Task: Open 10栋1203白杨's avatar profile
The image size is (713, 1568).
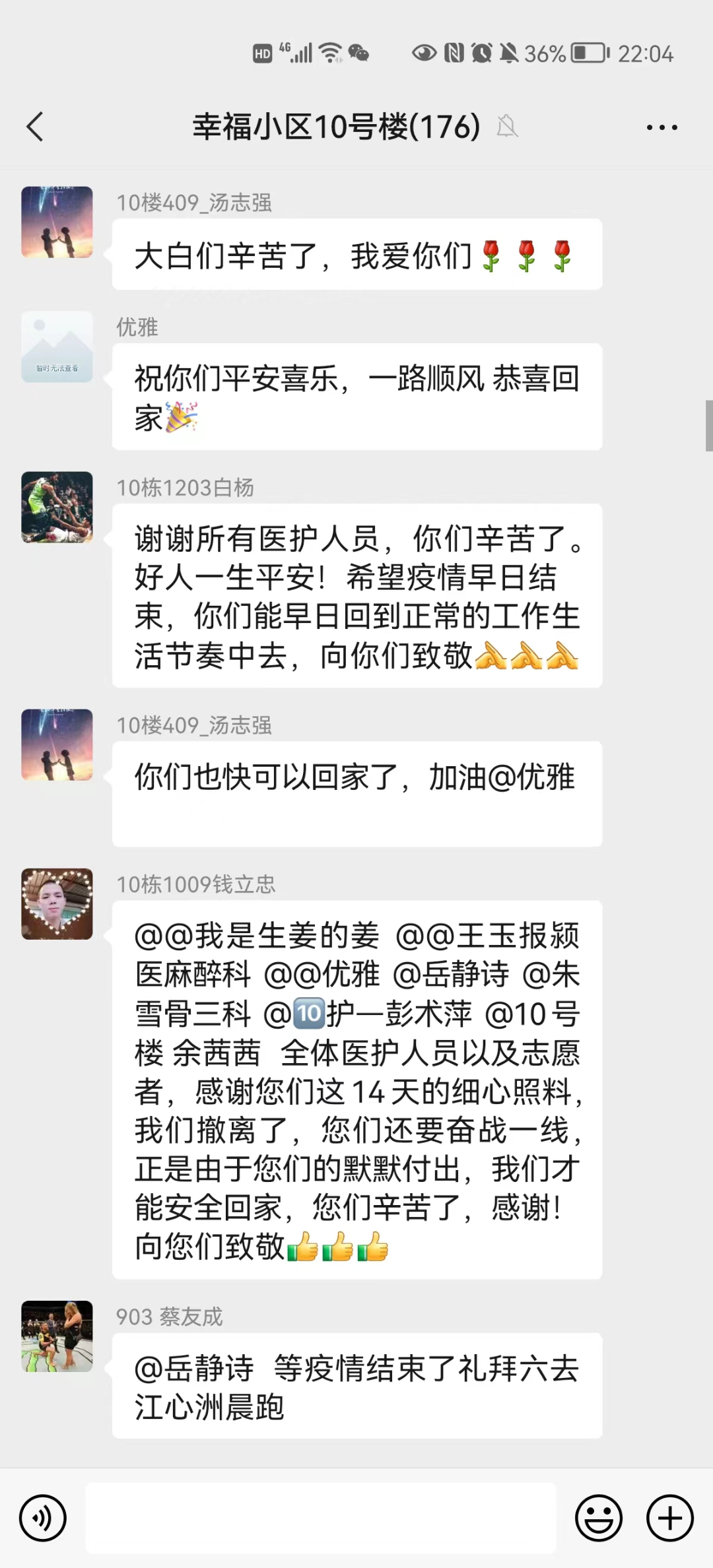Action: 57,507
